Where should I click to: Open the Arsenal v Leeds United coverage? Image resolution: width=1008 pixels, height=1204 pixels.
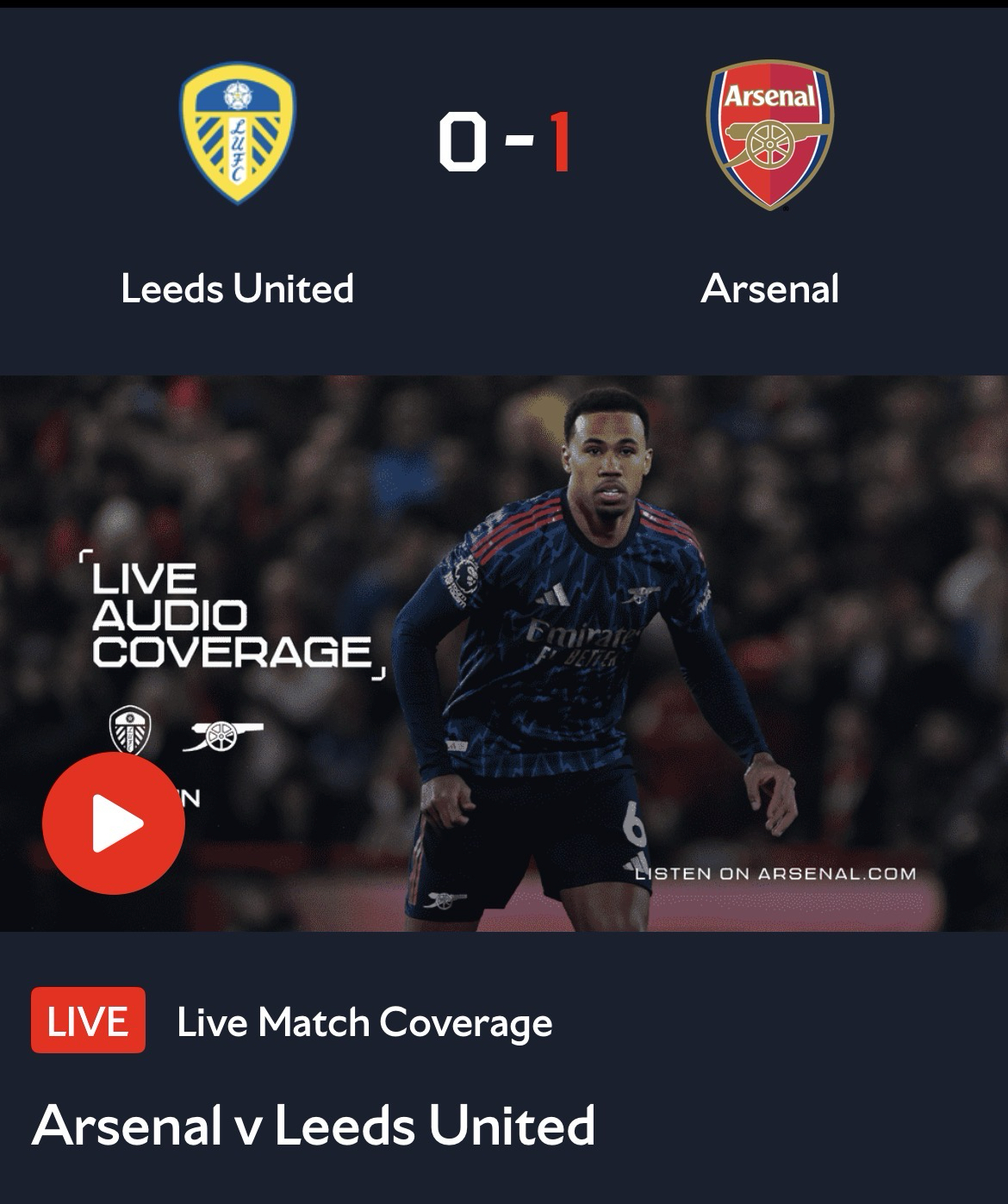314,1126
